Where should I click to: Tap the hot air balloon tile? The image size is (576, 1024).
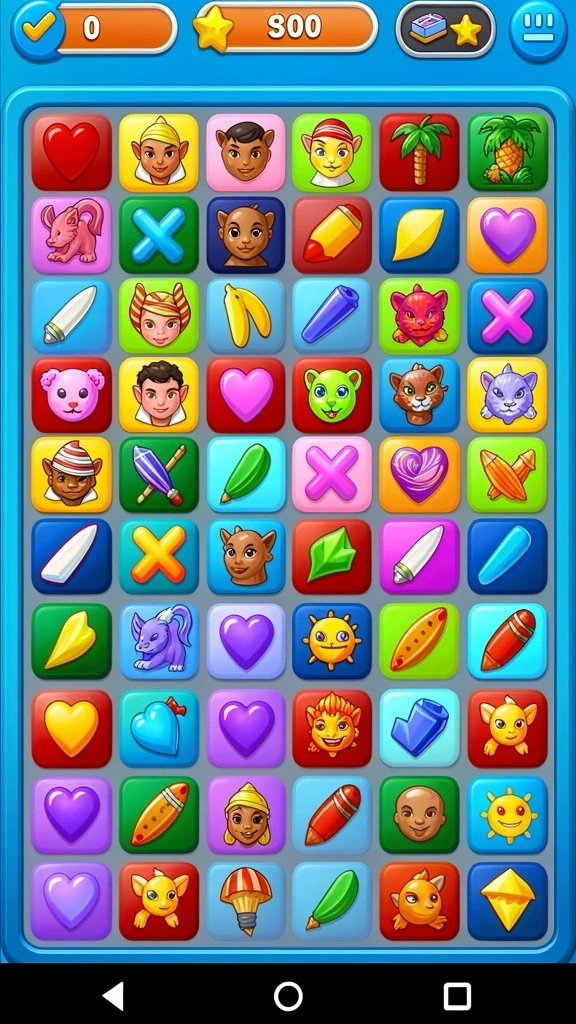pos(246,901)
